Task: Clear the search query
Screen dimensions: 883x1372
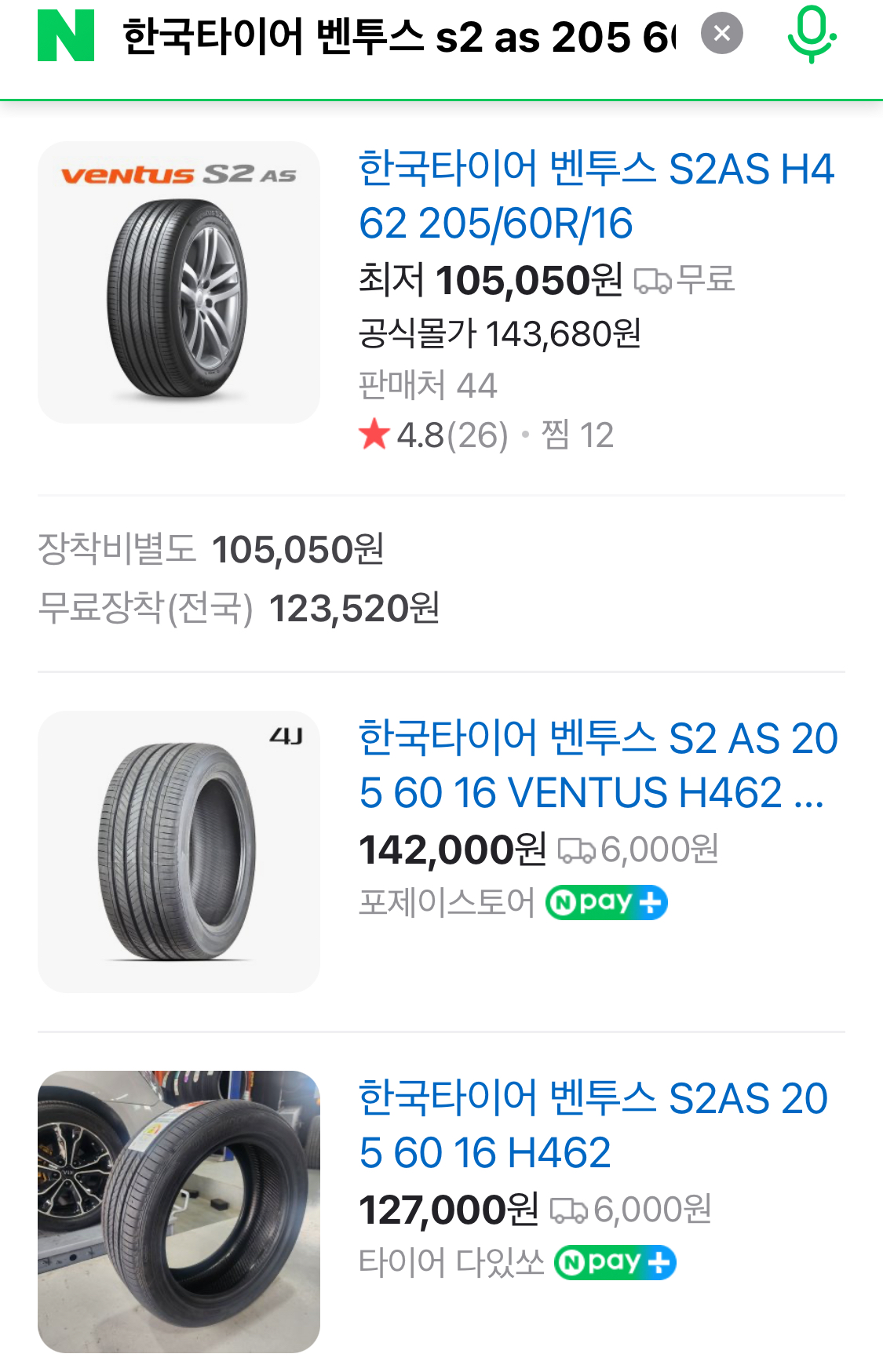Action: pos(721,34)
